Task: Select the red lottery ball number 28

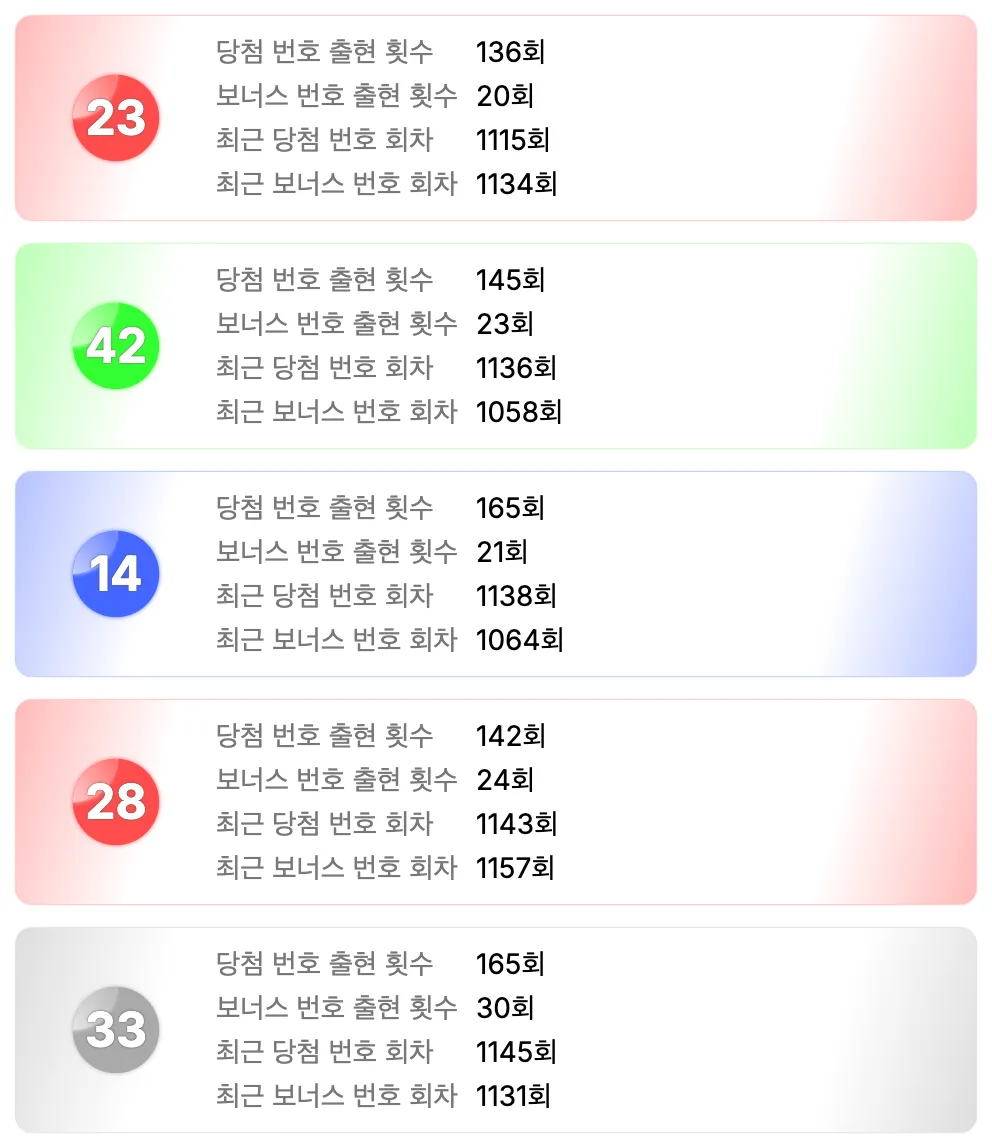Action: [116, 800]
